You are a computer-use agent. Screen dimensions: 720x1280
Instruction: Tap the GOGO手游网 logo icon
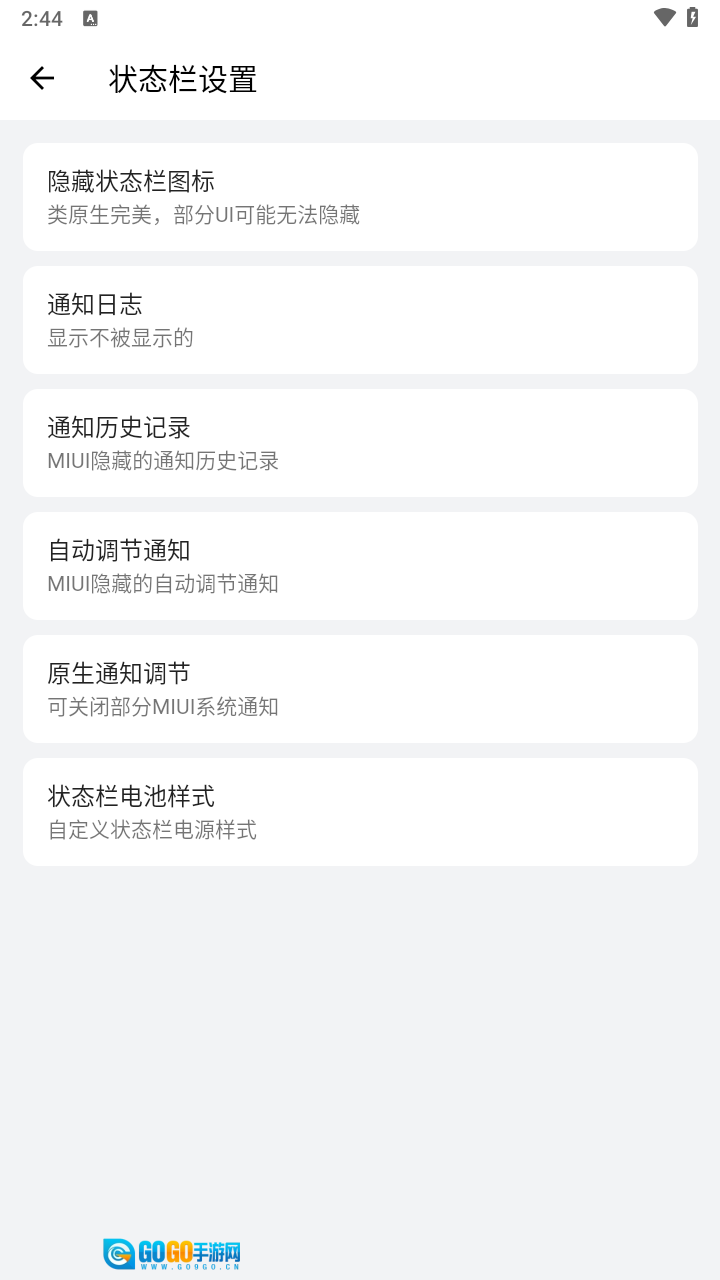pos(117,1252)
